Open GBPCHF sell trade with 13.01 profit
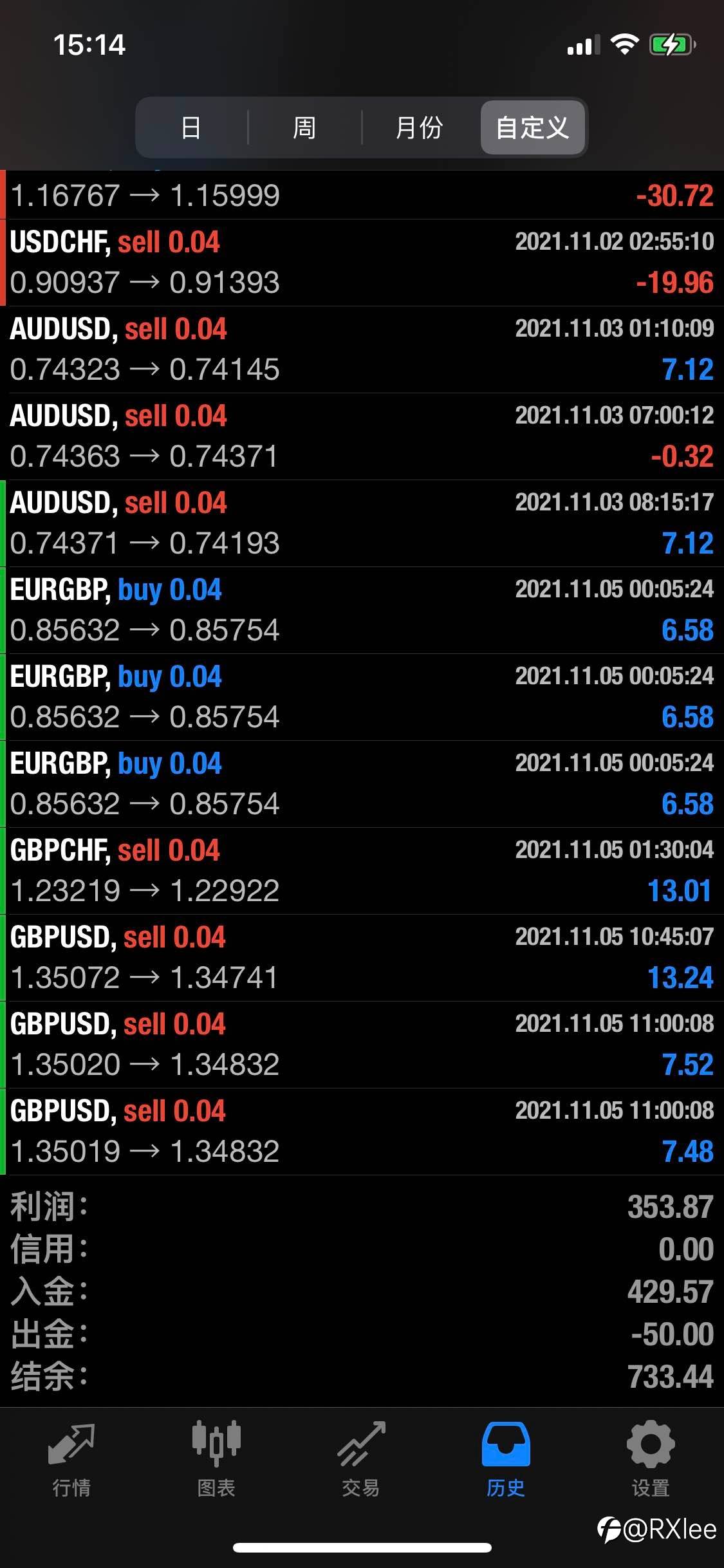This screenshot has height=1568, width=724. 362,871
